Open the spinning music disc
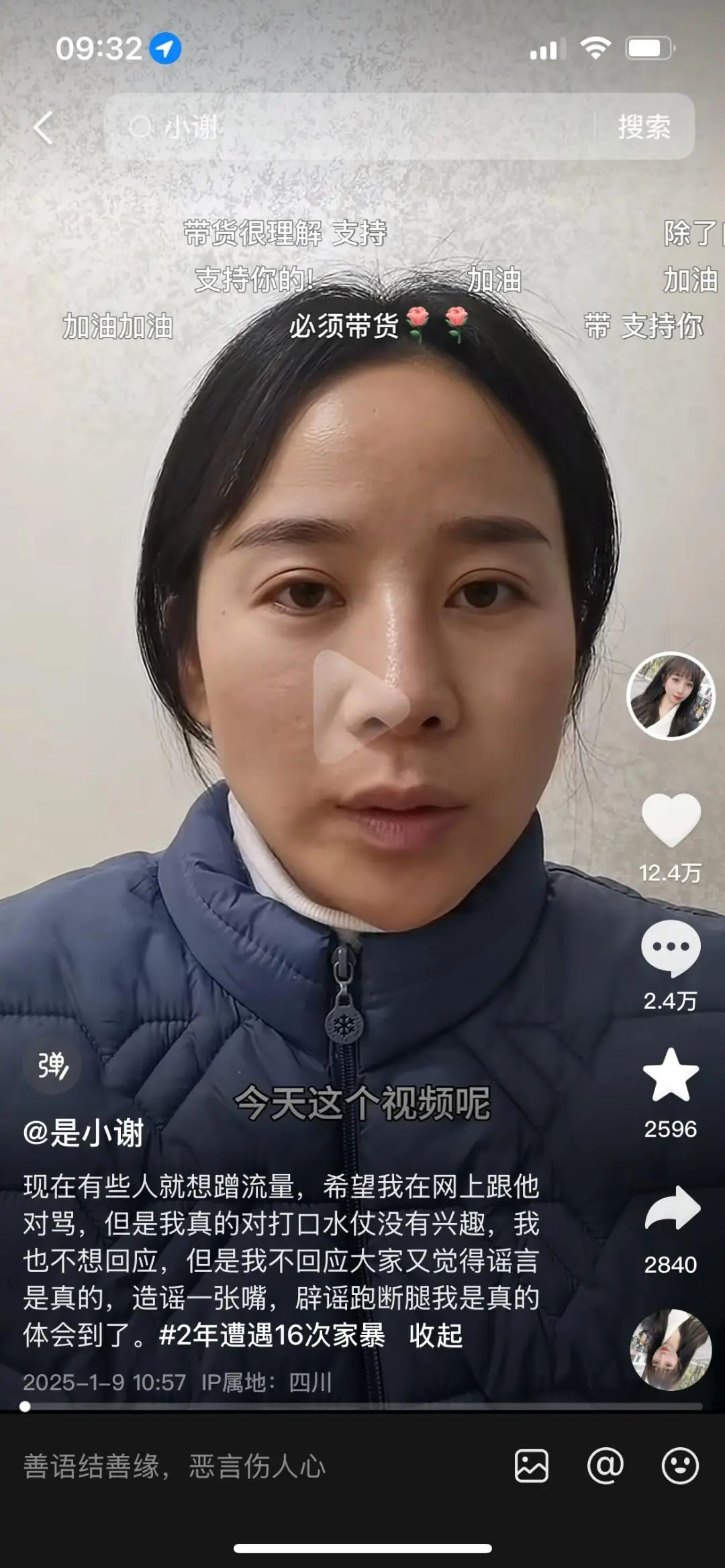This screenshot has height=1568, width=725. (x=670, y=1350)
